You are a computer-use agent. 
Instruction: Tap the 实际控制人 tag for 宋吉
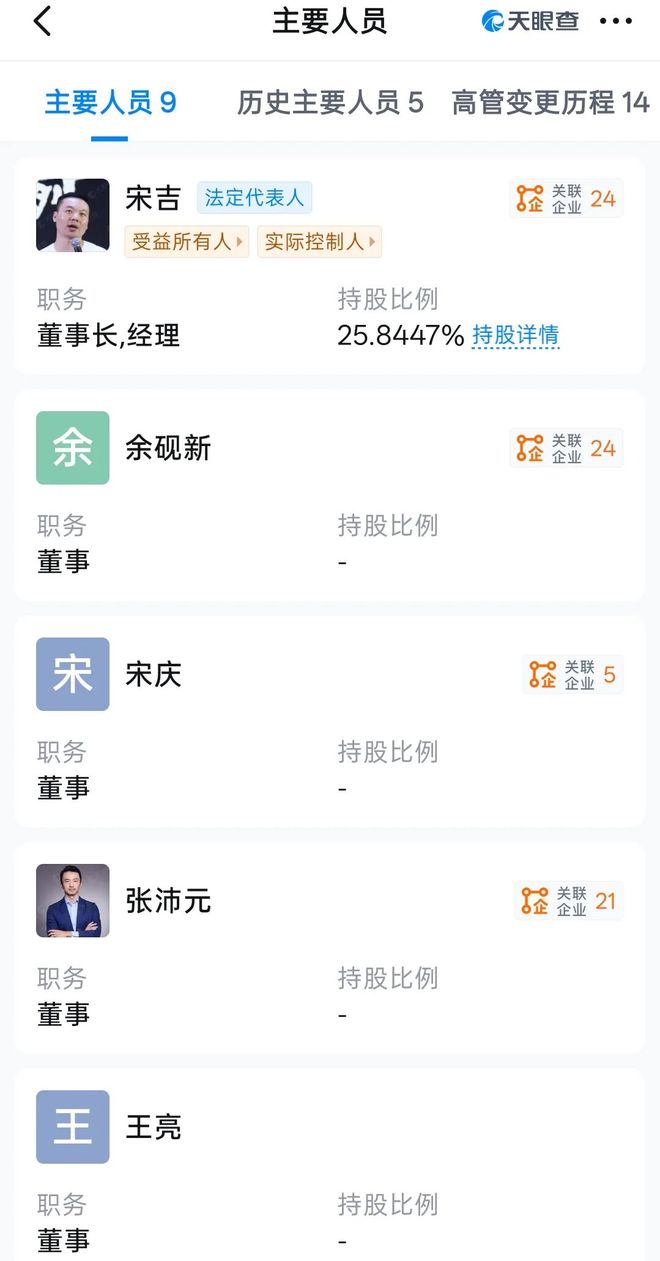pyautogui.click(x=320, y=242)
